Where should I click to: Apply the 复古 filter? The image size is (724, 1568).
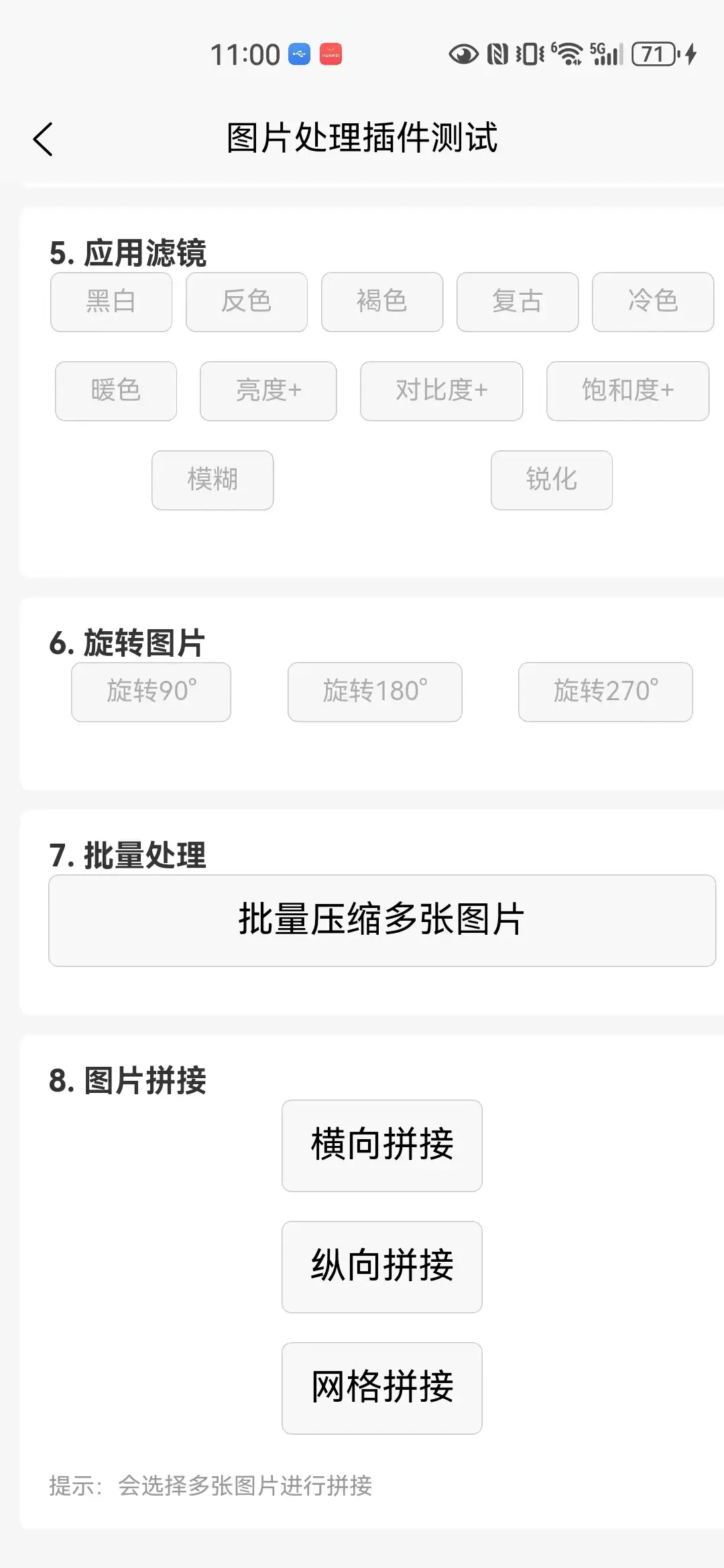point(518,302)
